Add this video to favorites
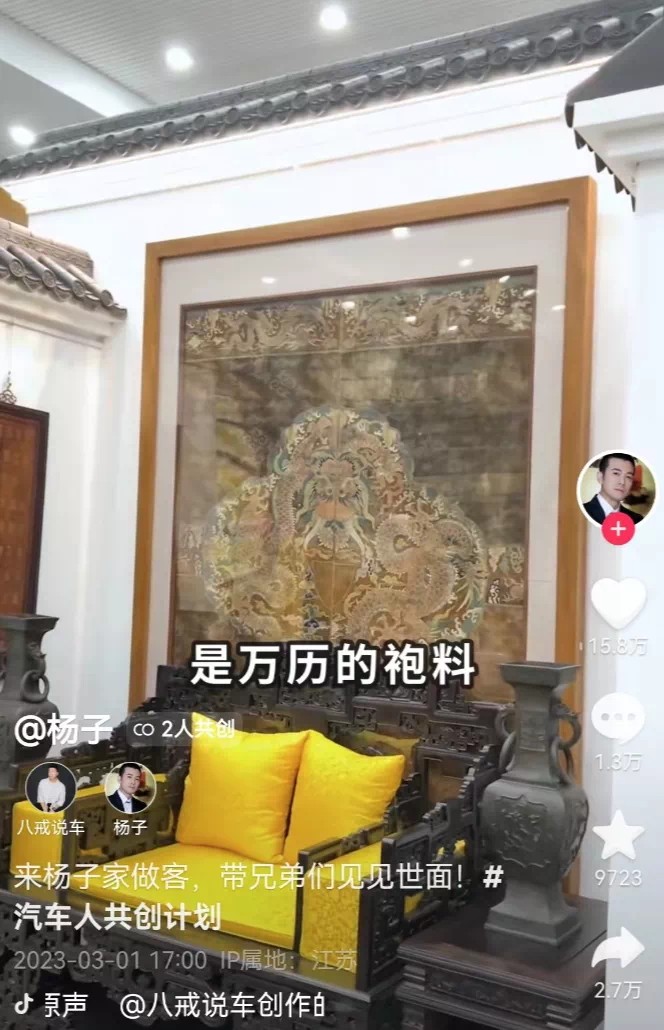Viewport: 664px width, 1030px height. point(618,836)
